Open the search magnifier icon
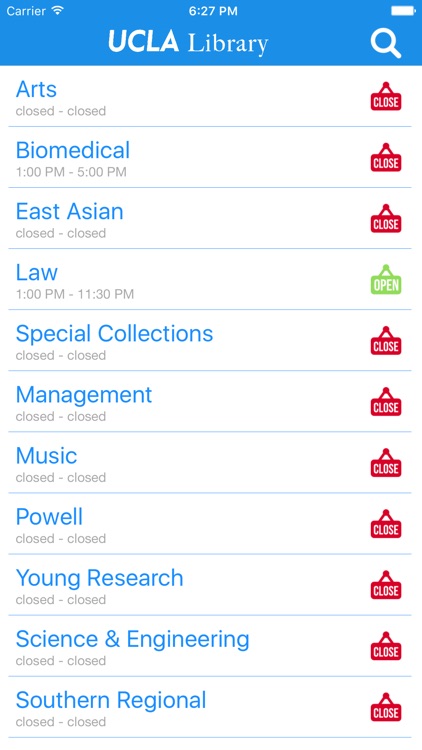422x750 pixels. tap(386, 44)
